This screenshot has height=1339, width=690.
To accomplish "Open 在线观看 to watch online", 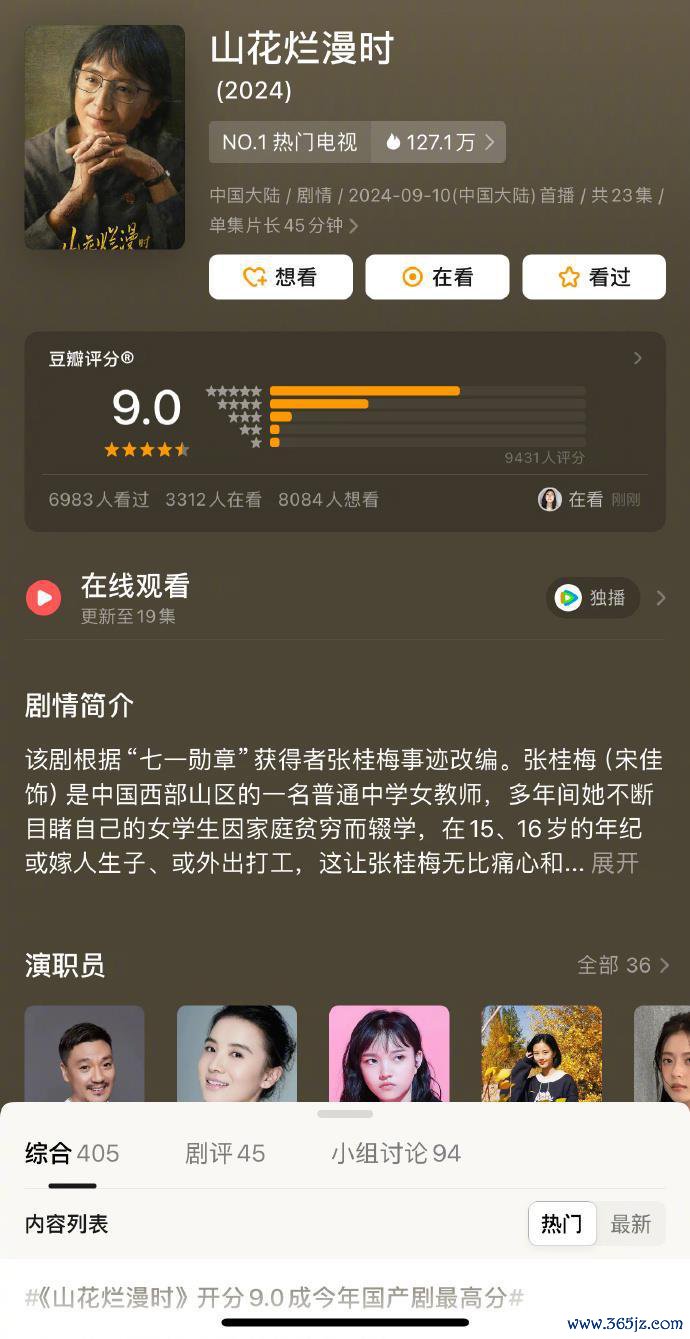I will tap(135, 598).
